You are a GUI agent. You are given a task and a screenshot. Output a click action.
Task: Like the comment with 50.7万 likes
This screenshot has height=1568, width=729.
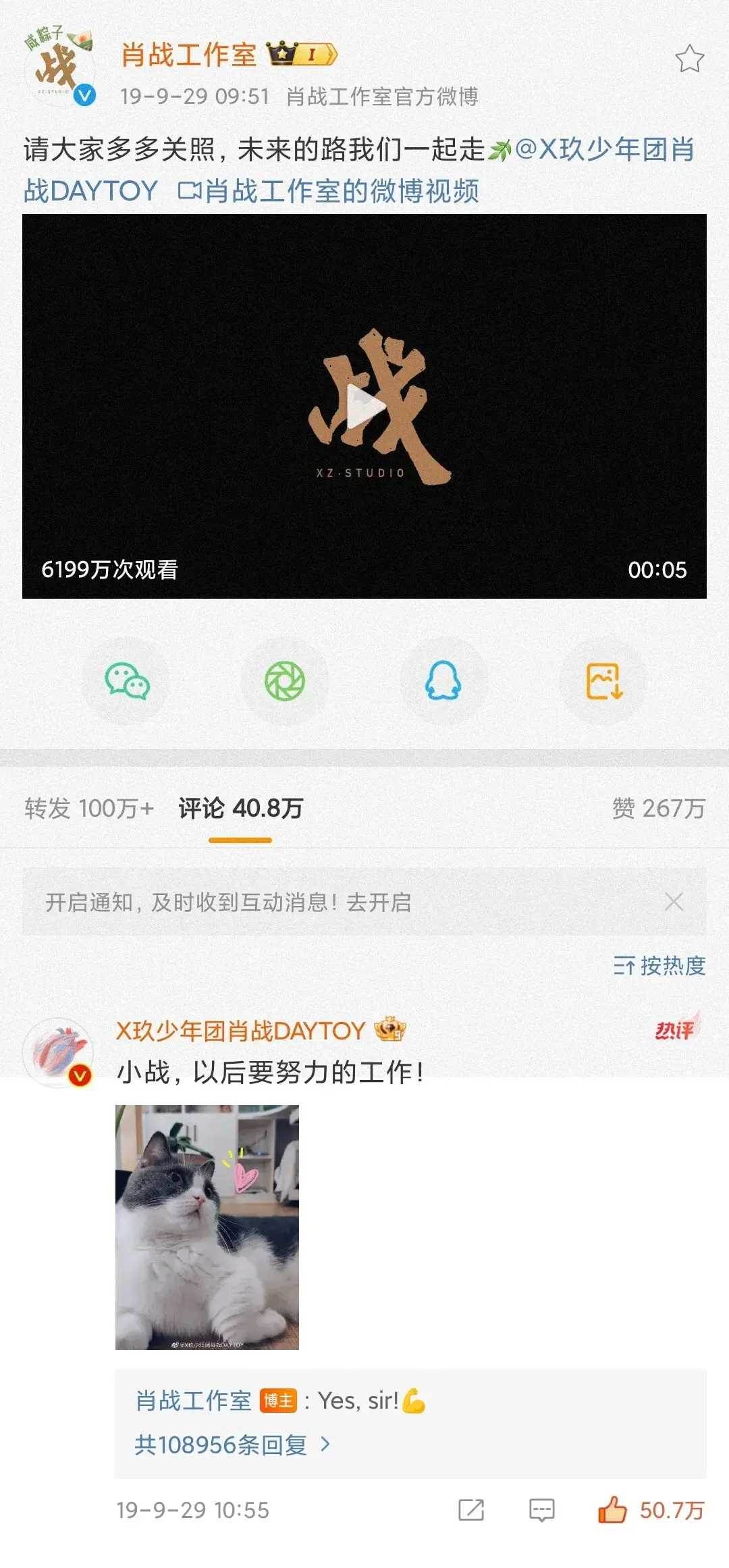(613, 1510)
